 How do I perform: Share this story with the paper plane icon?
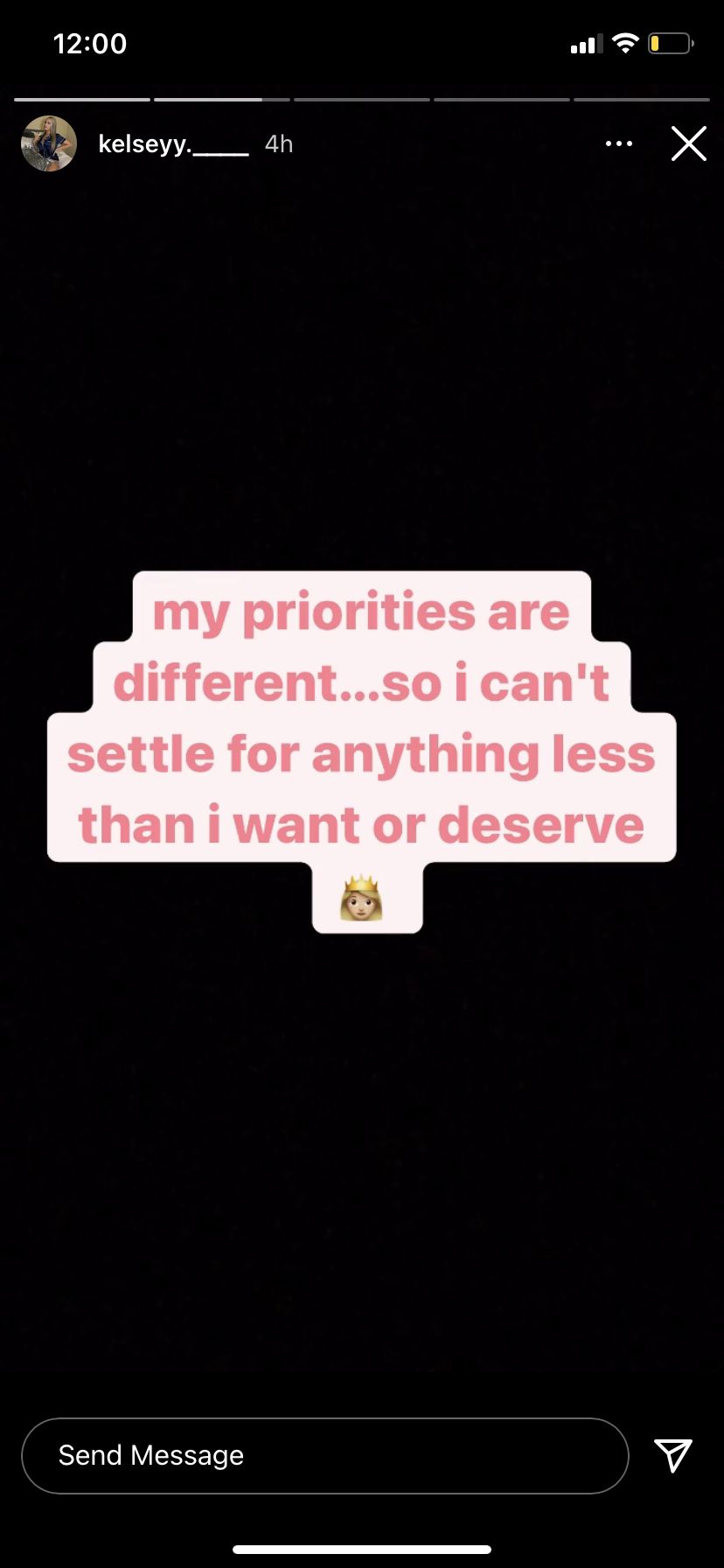[x=673, y=1455]
